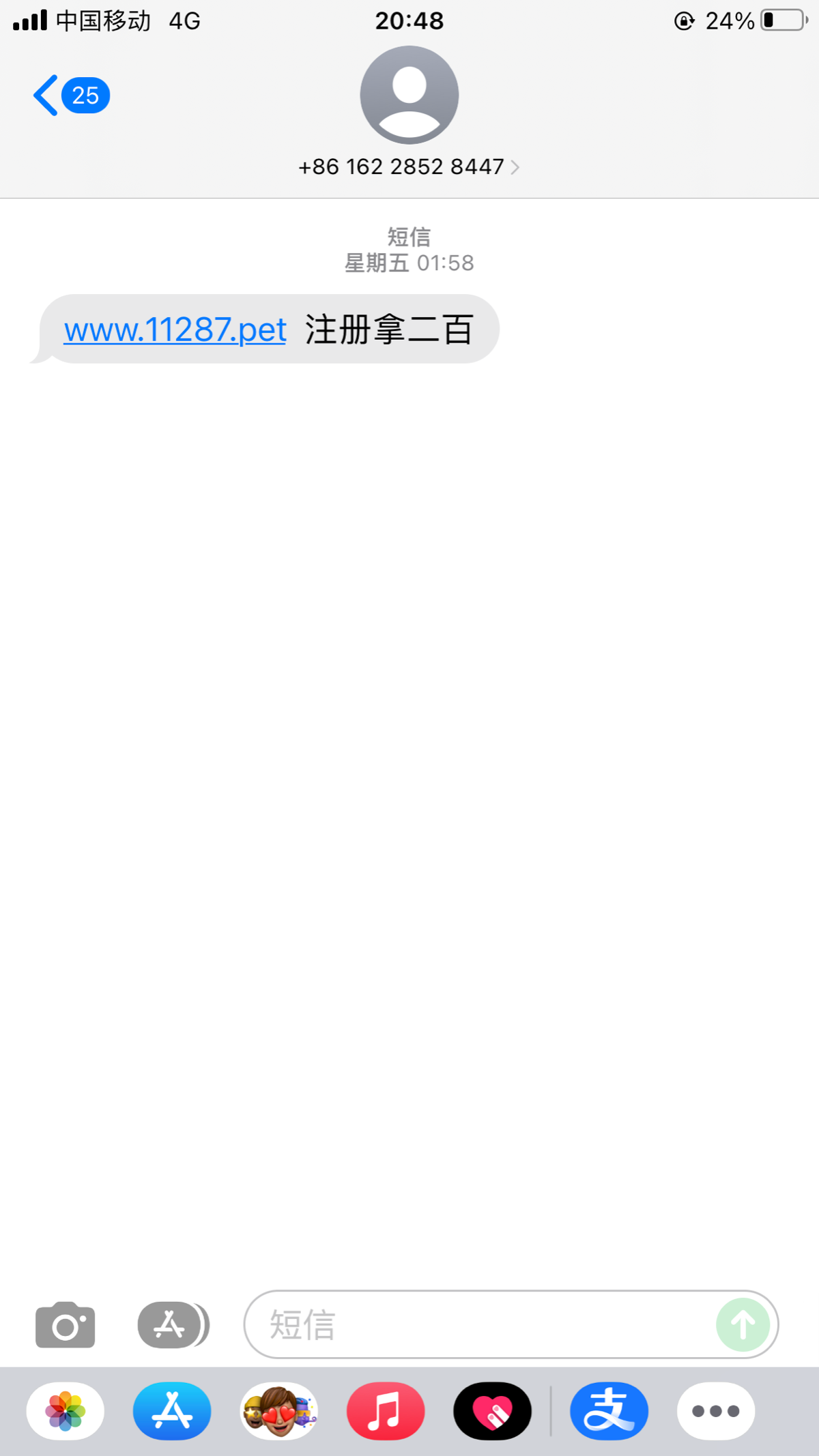Screen dimensions: 819x1456
Task: Open Memoji stickers
Action: [x=279, y=1411]
